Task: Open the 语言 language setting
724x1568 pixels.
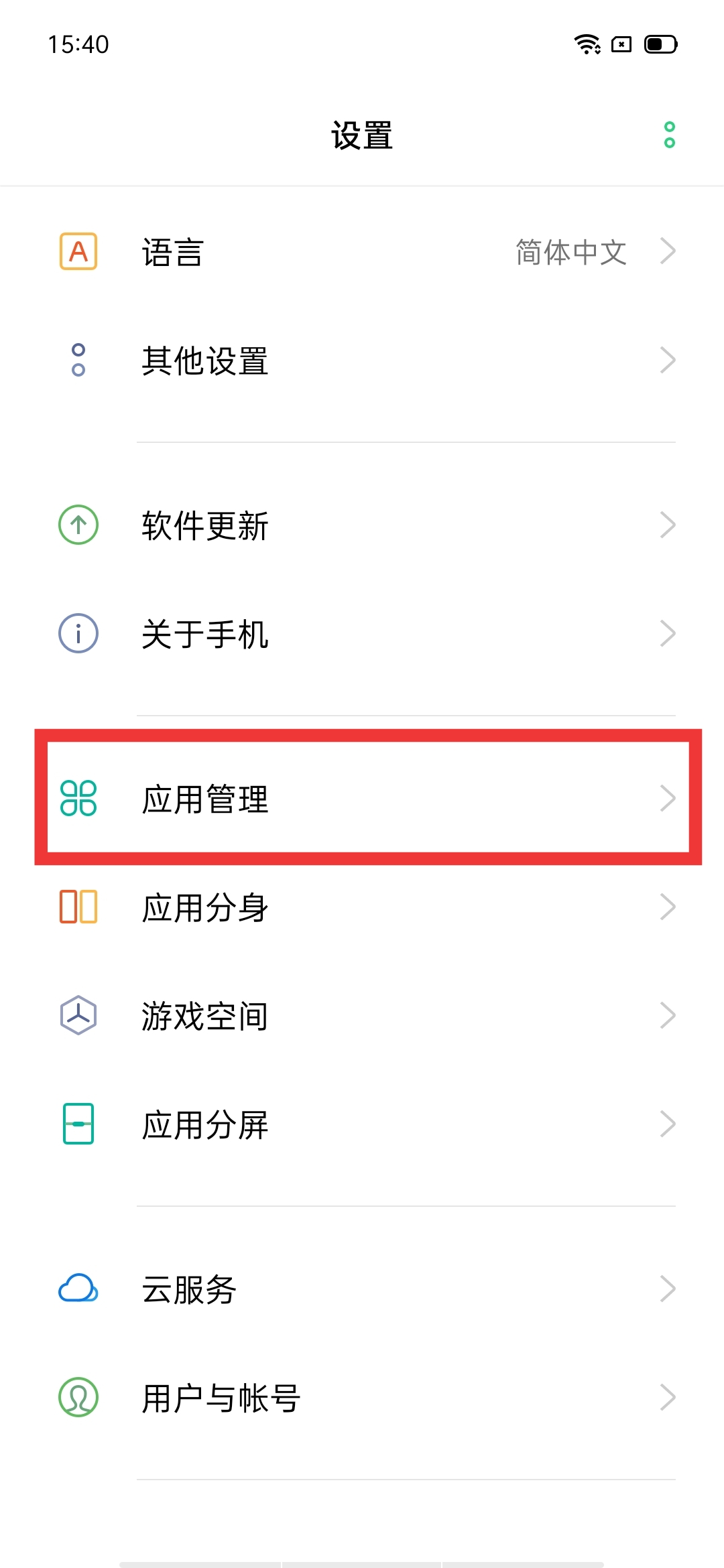Action: tap(362, 252)
